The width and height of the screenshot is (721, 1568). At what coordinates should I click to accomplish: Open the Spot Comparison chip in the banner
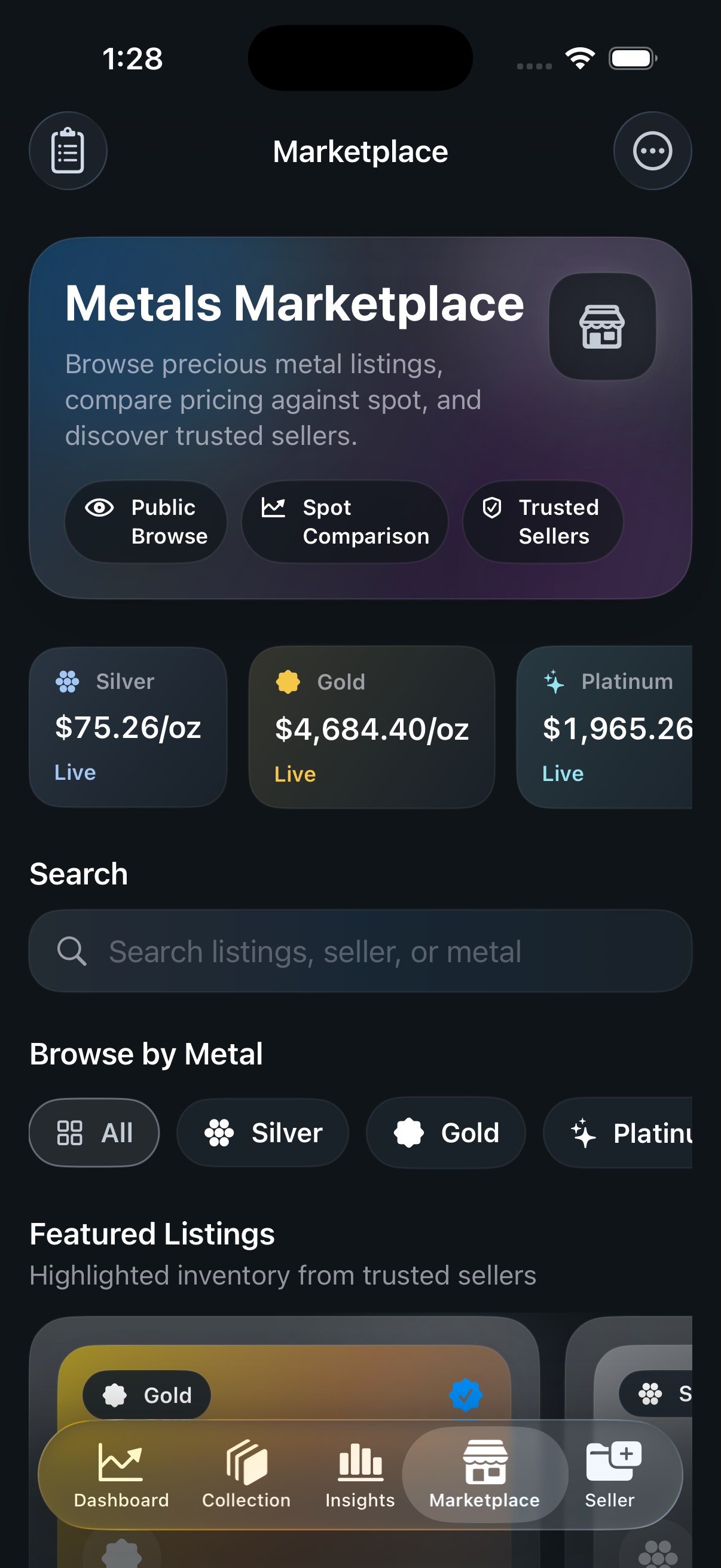pyautogui.click(x=344, y=521)
